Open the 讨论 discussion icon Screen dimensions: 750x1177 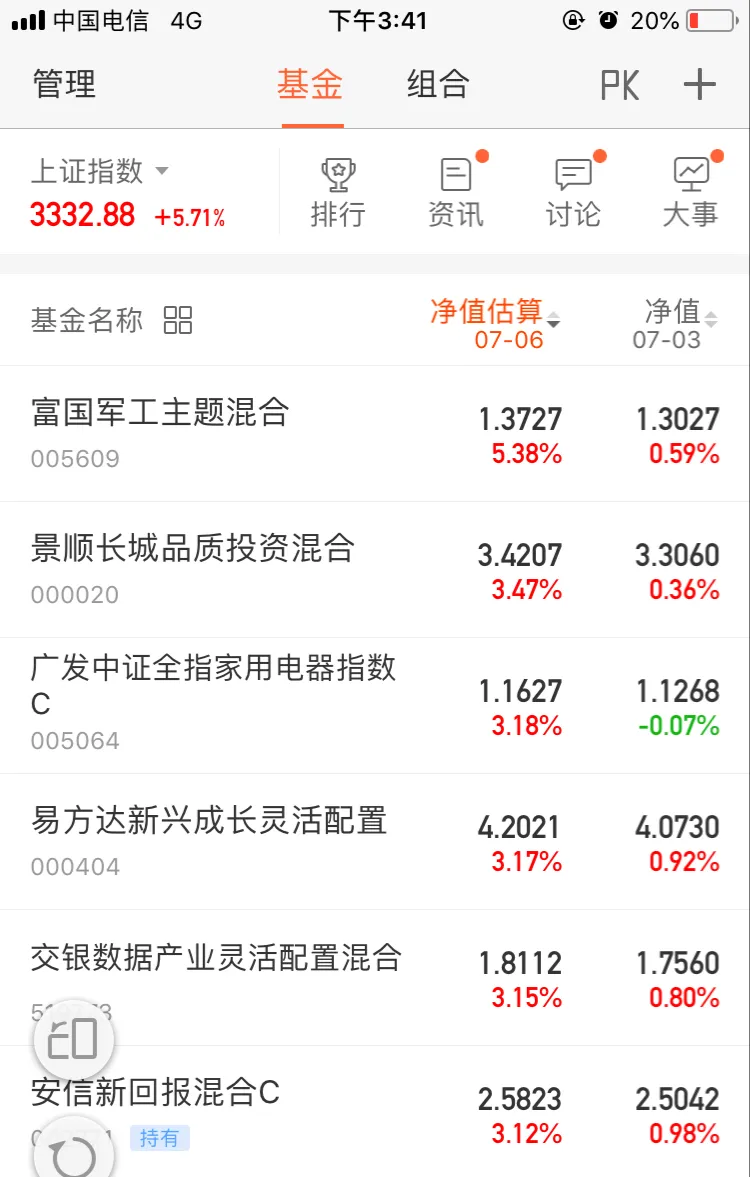click(572, 190)
